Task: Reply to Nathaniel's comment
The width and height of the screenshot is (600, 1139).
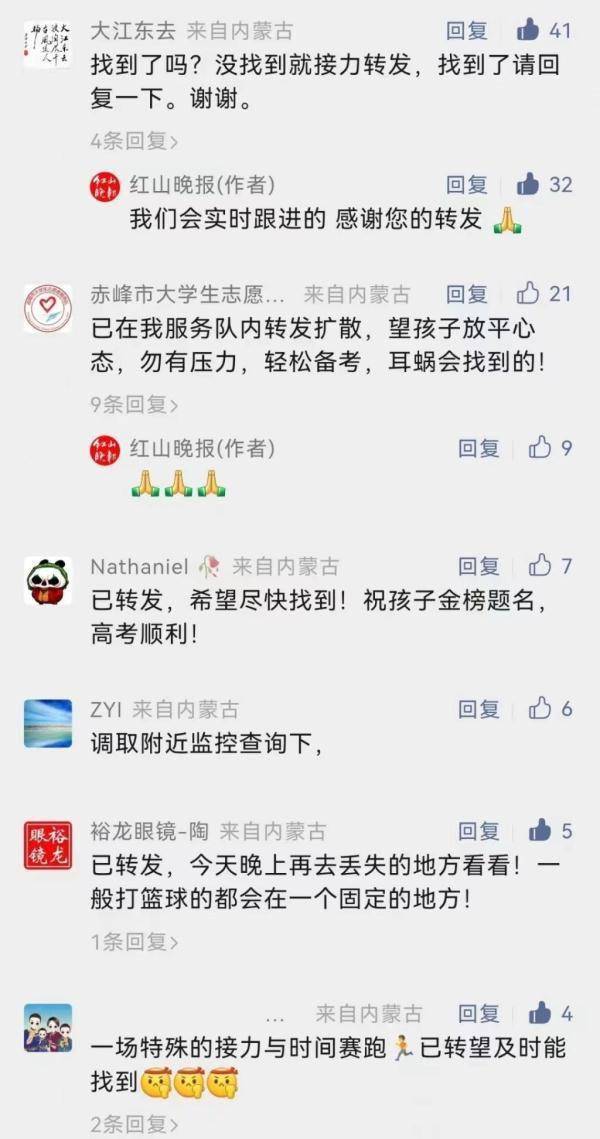Action: pyautogui.click(x=478, y=567)
